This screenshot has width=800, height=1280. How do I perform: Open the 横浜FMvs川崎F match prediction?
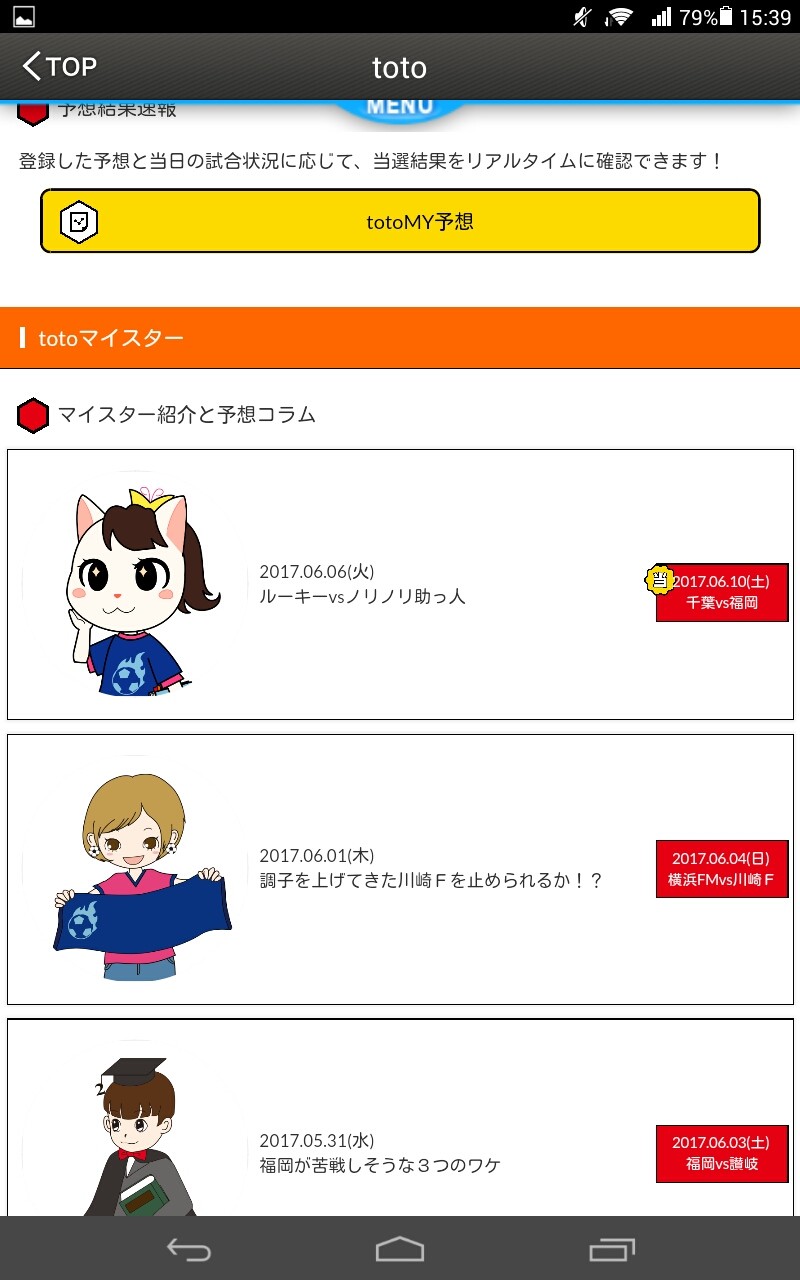tap(722, 869)
